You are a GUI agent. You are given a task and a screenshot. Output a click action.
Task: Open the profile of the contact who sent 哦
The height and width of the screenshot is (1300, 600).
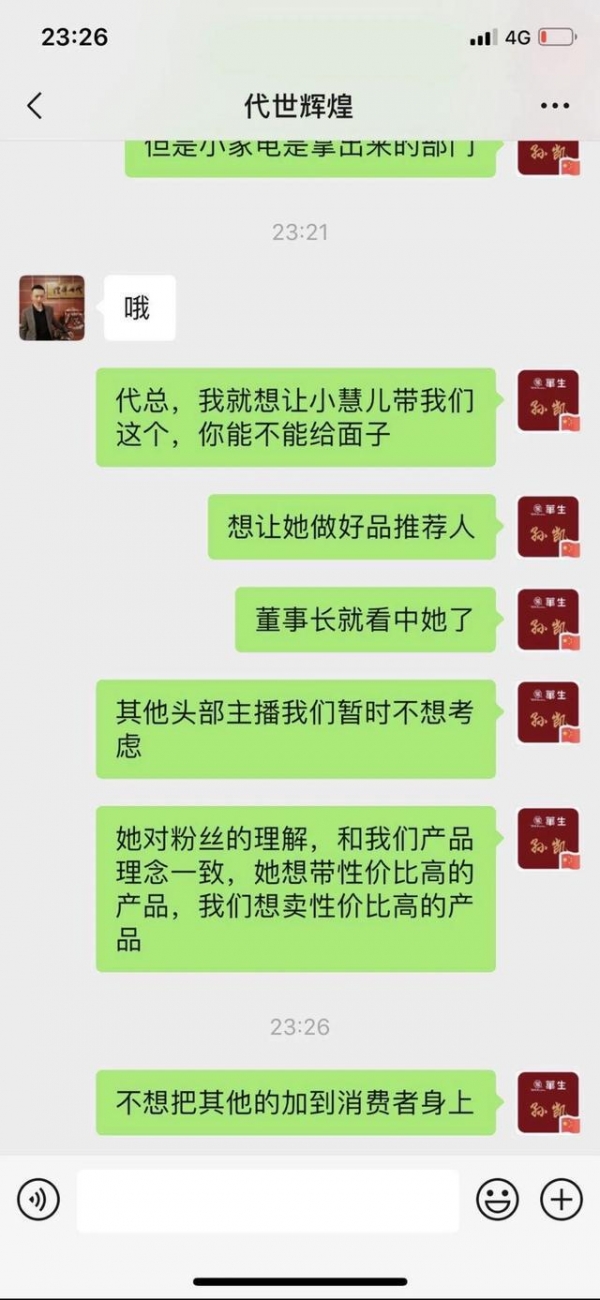tap(52, 308)
